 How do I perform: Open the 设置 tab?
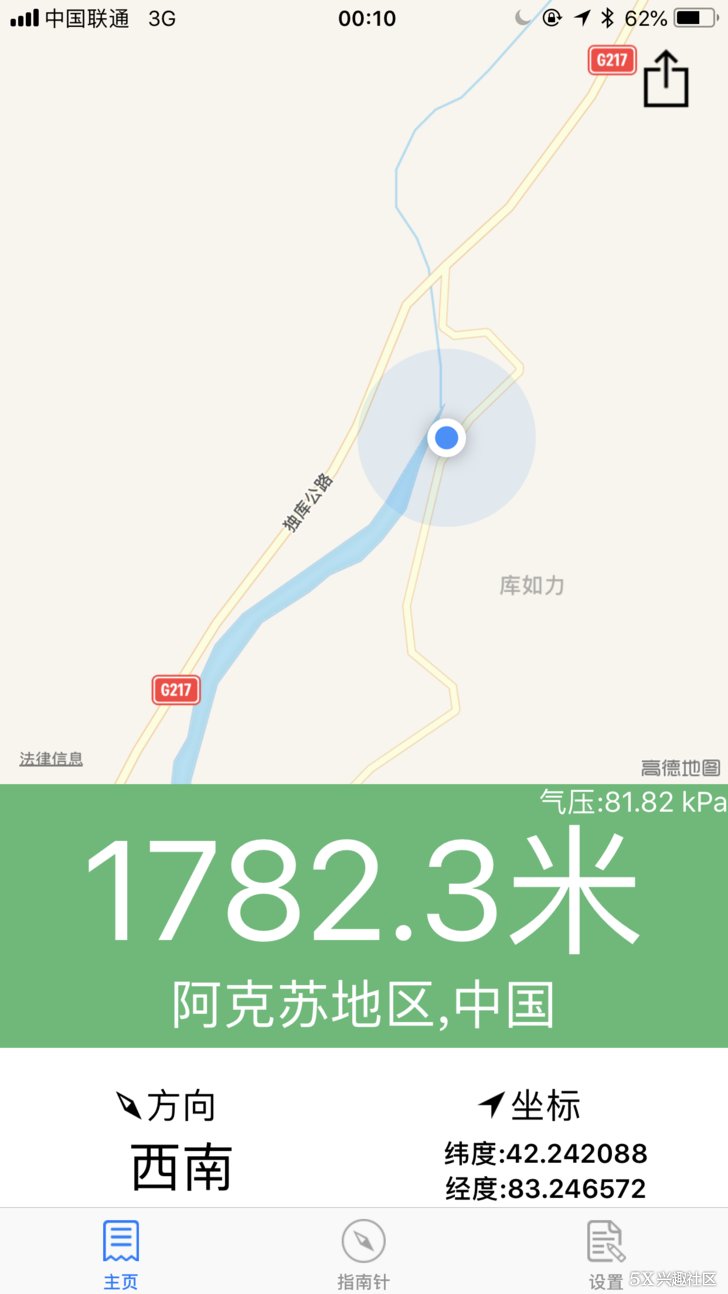(x=606, y=1253)
